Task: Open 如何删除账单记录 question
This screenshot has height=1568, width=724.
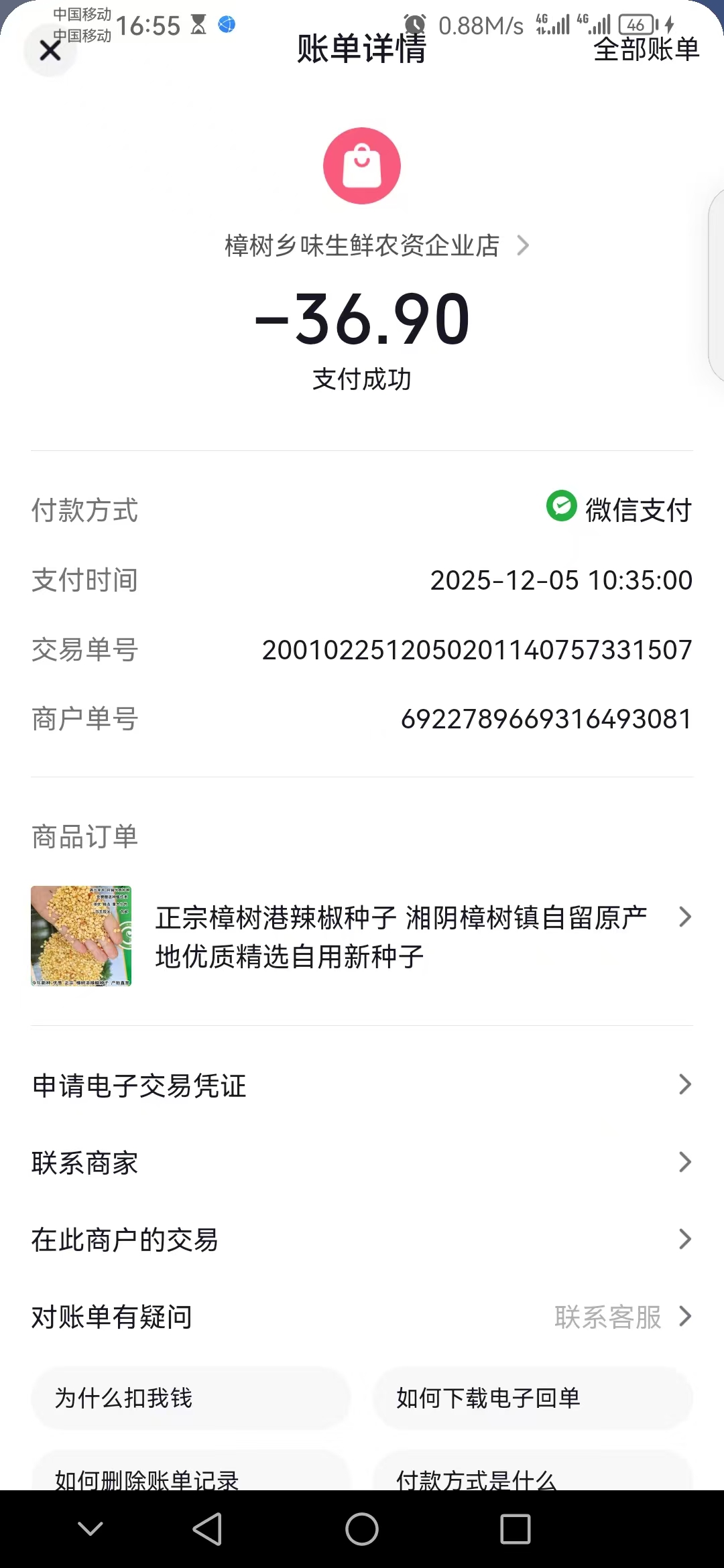Action: 190,1476
